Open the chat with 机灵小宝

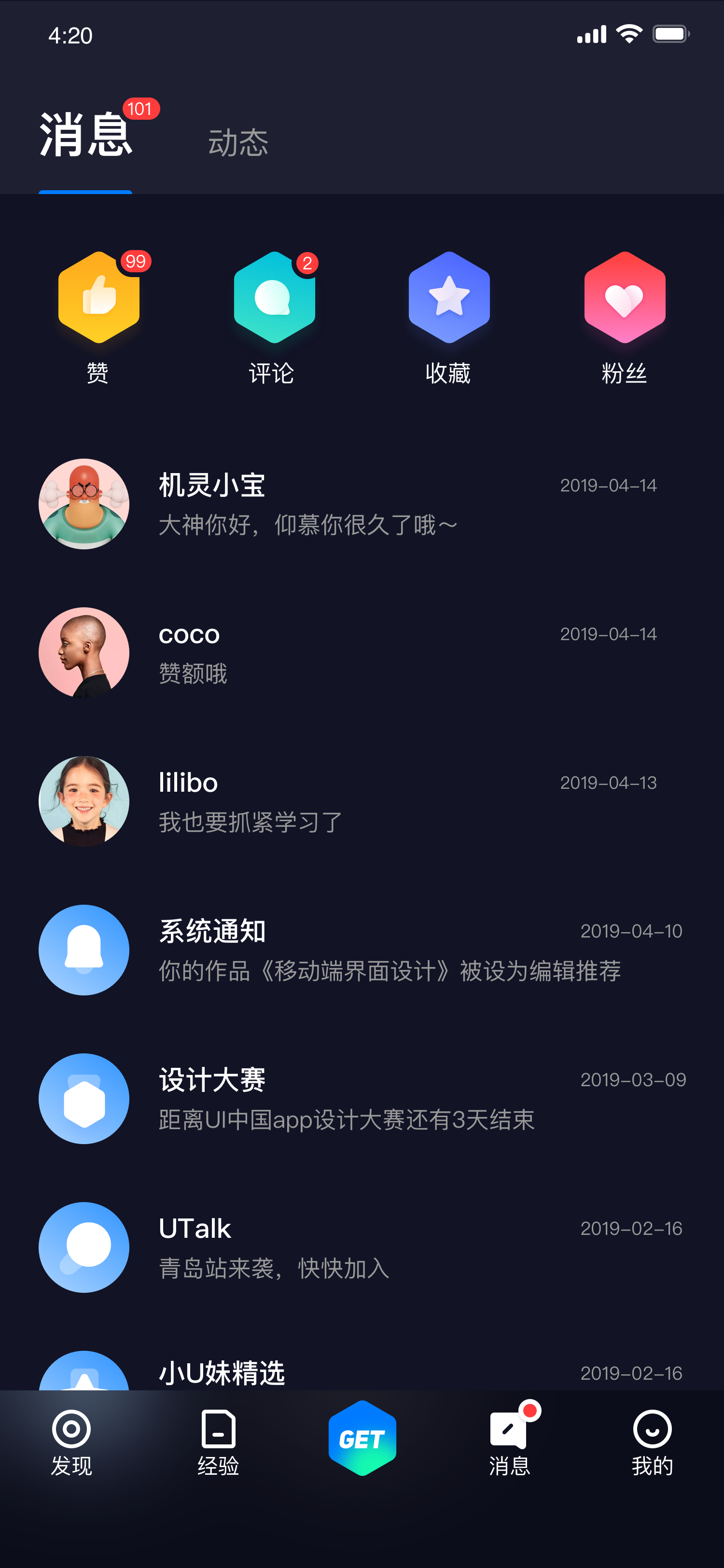[362, 504]
